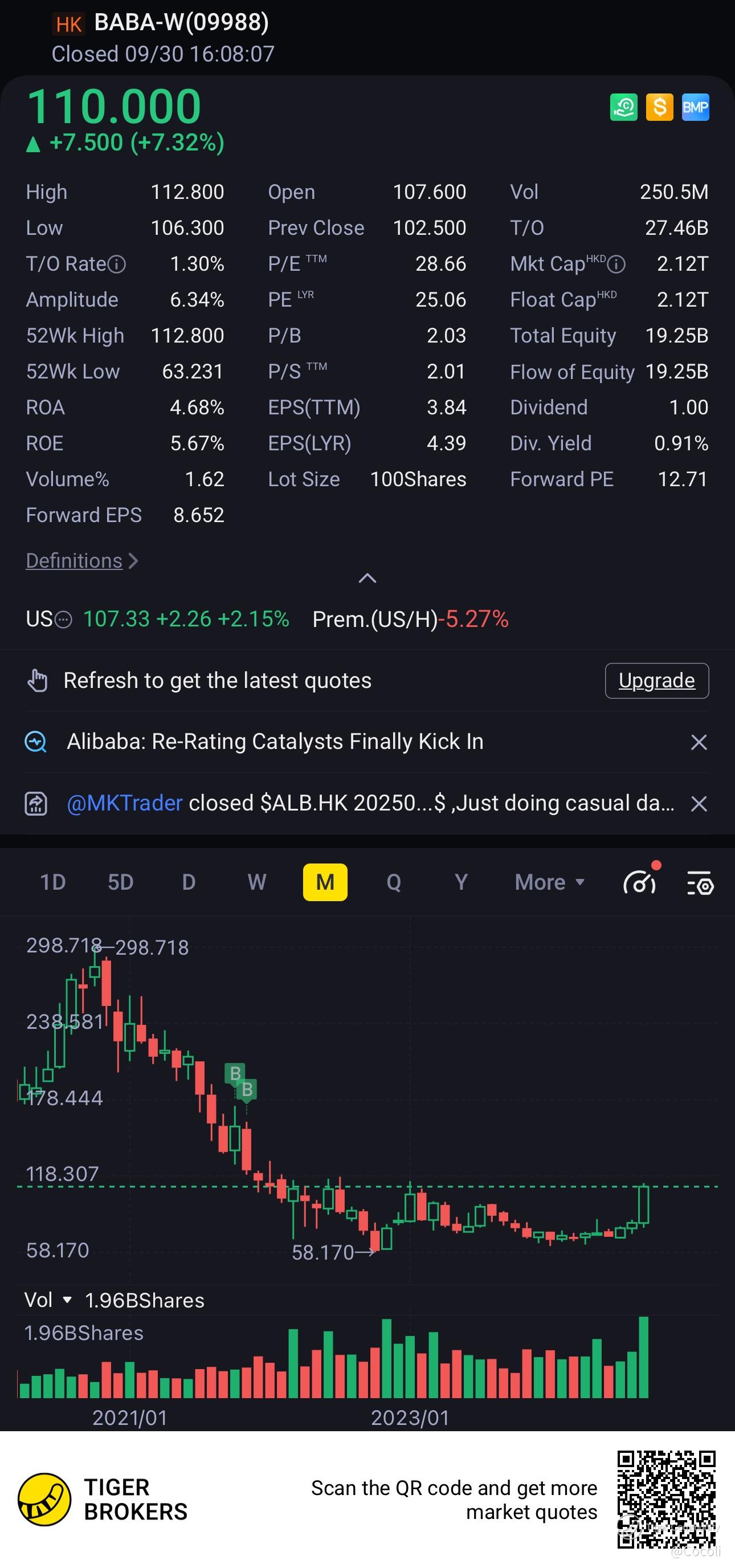Select the Q quarterly chart tab
This screenshot has width=735, height=1568.
point(394,882)
